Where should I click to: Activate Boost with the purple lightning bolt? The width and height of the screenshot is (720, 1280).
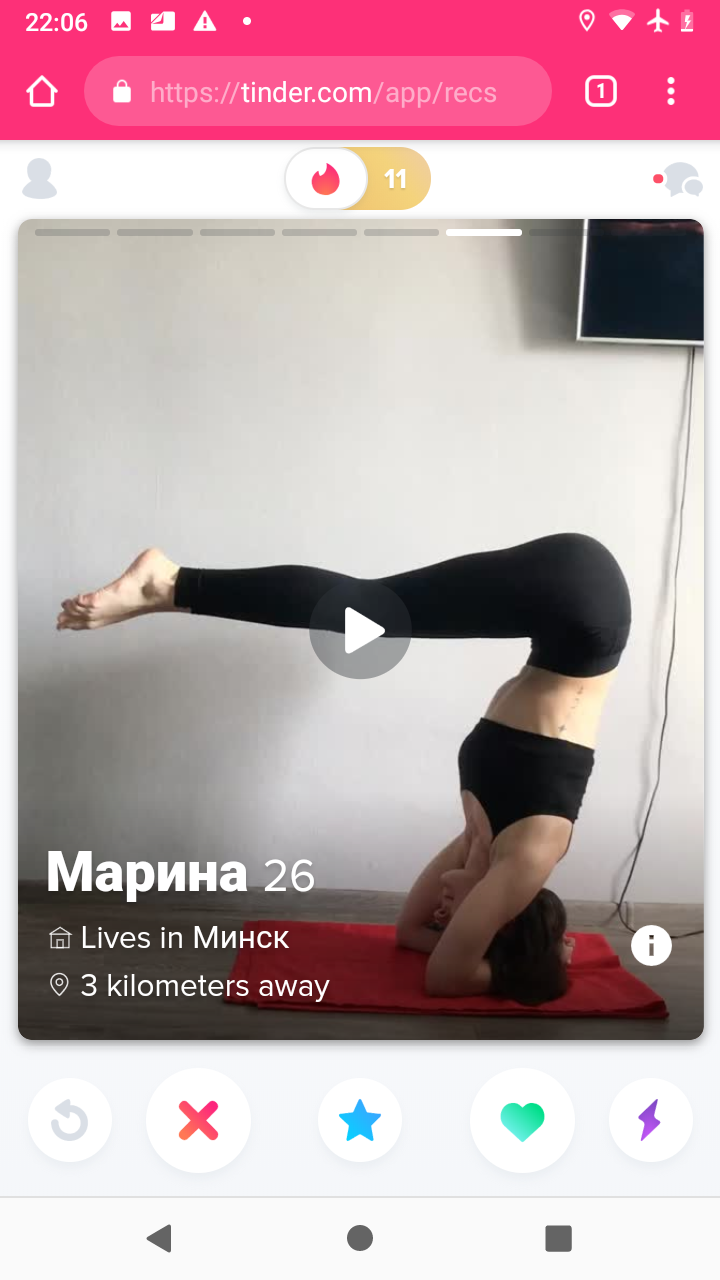pos(650,1120)
